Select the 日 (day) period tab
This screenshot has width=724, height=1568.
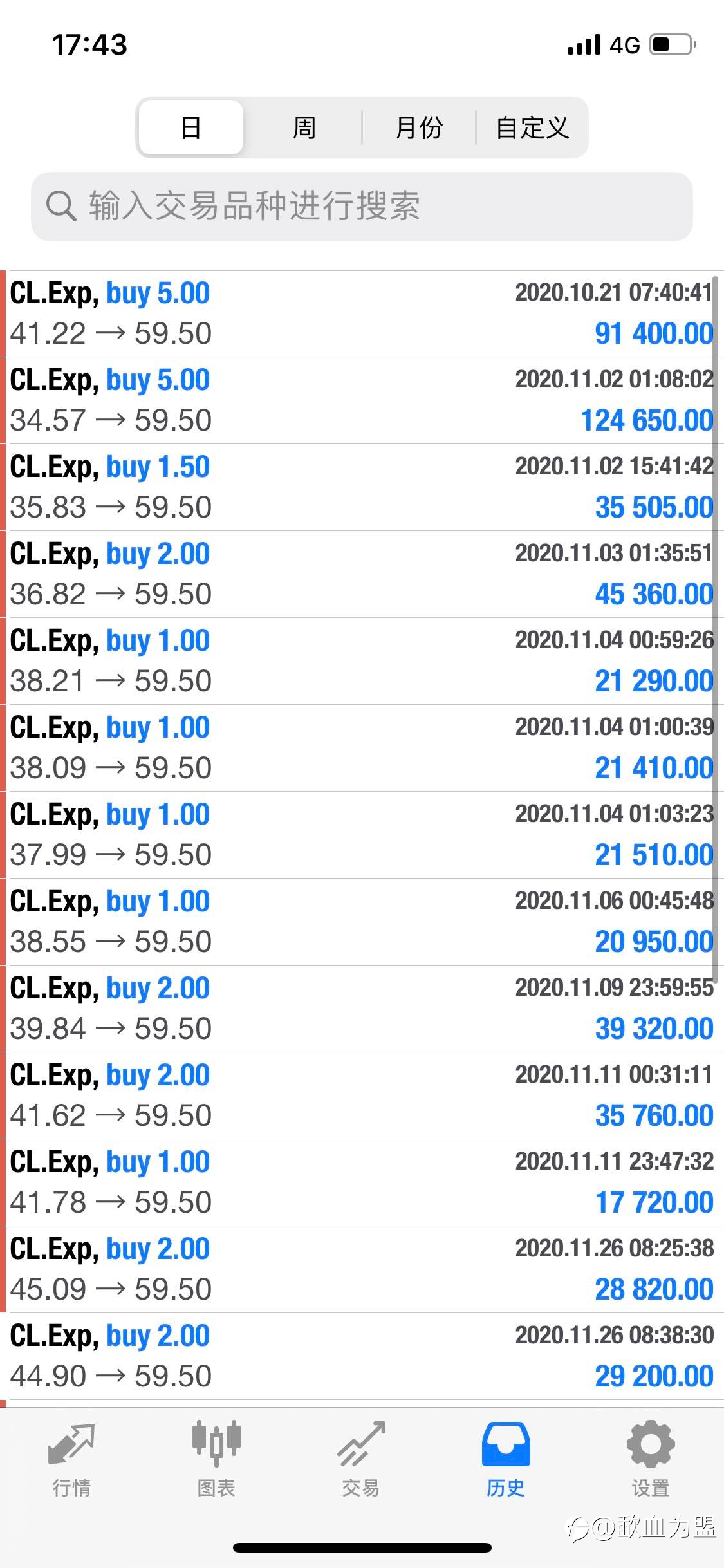[191, 127]
